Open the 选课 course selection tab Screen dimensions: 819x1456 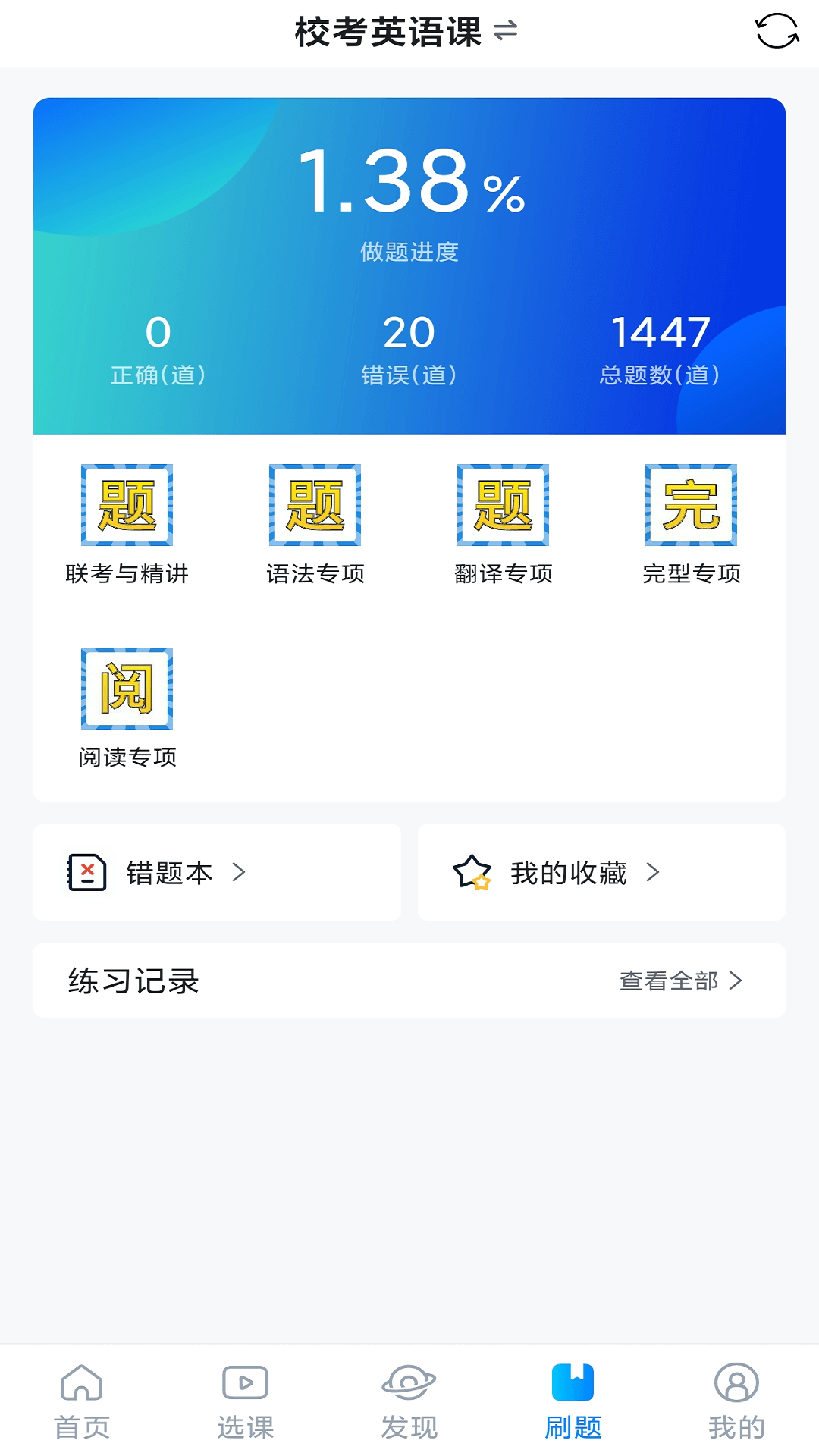[x=244, y=1407]
